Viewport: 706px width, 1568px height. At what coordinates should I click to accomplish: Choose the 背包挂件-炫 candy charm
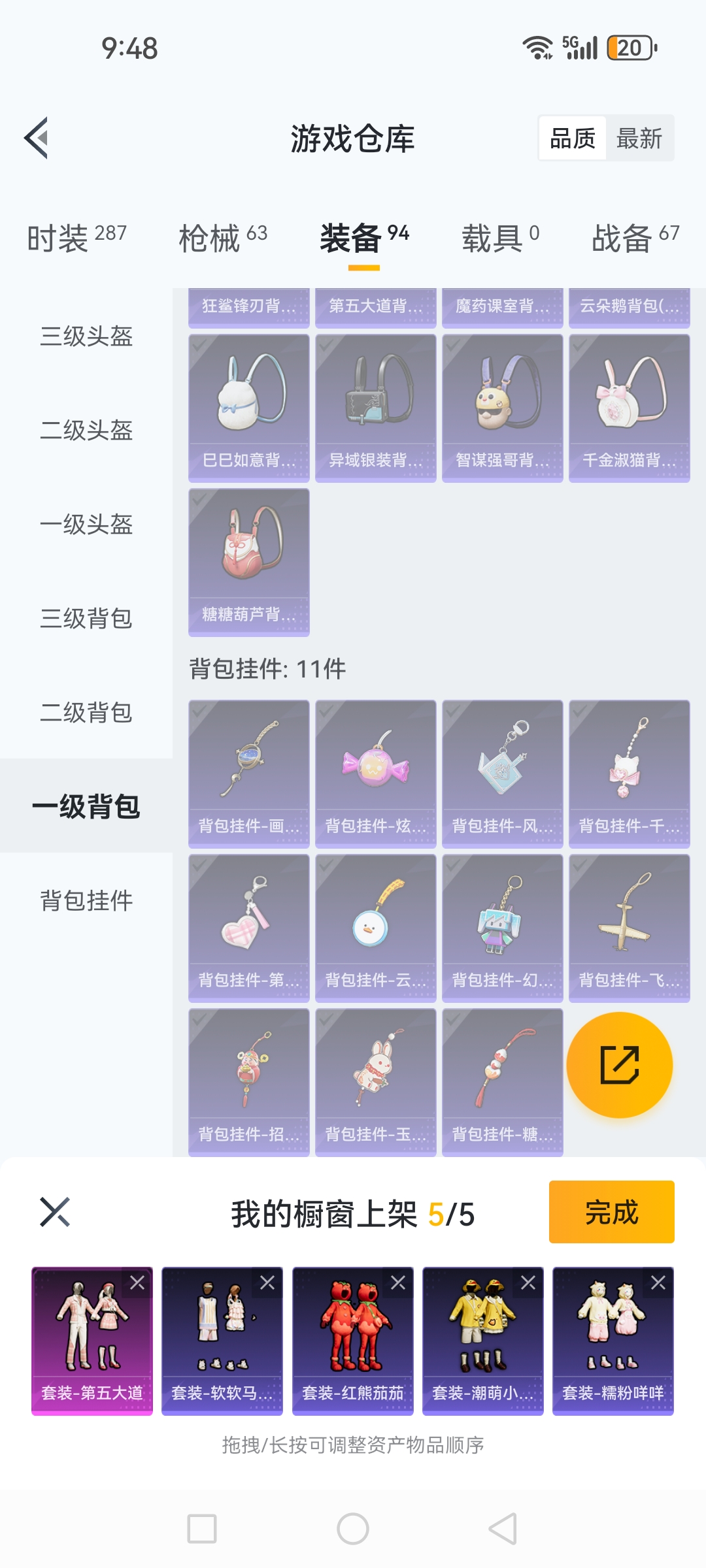[375, 774]
